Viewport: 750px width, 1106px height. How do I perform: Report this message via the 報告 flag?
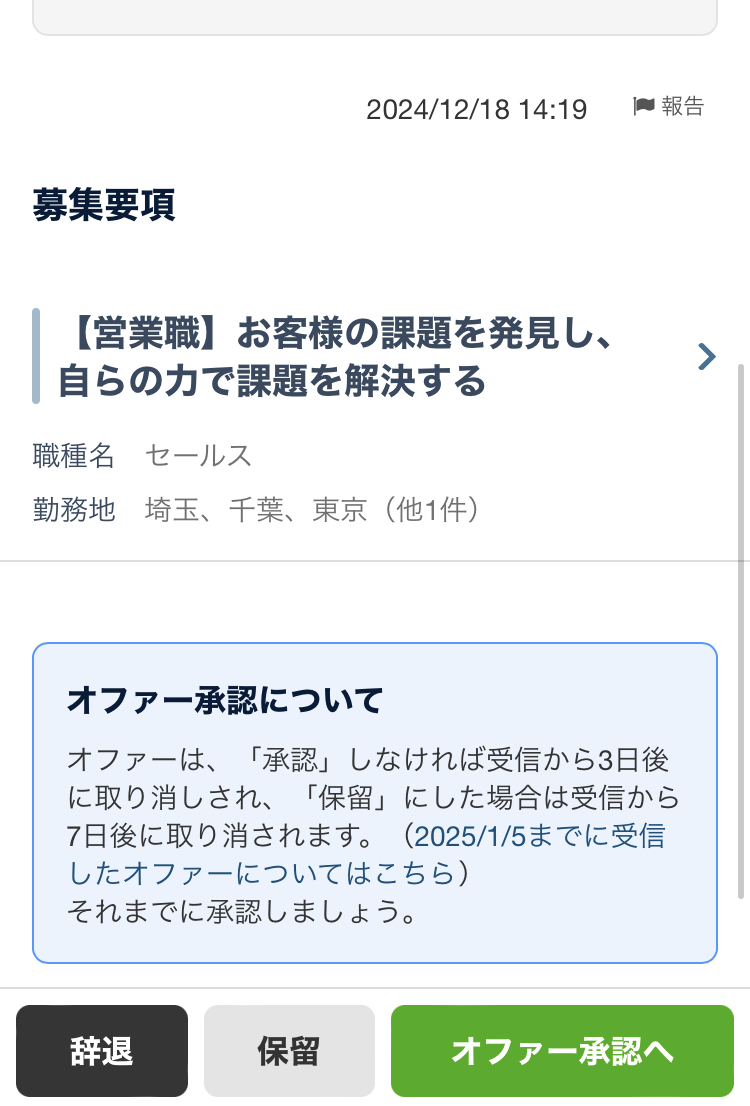pos(669,107)
